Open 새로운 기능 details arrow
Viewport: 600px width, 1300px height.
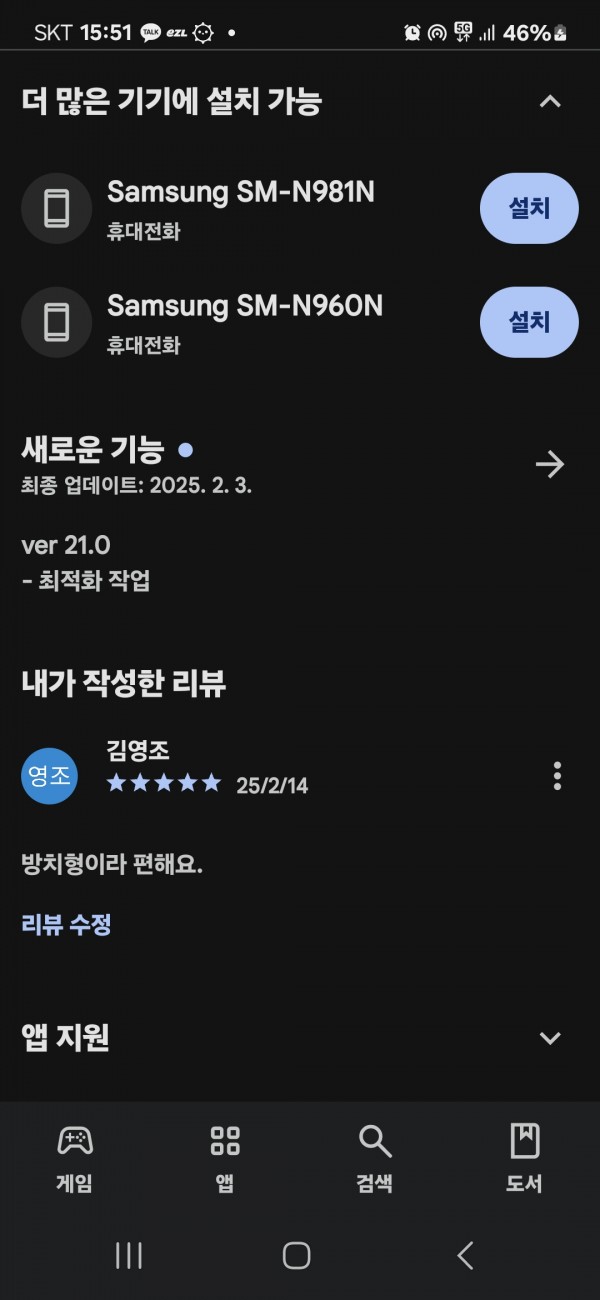550,464
